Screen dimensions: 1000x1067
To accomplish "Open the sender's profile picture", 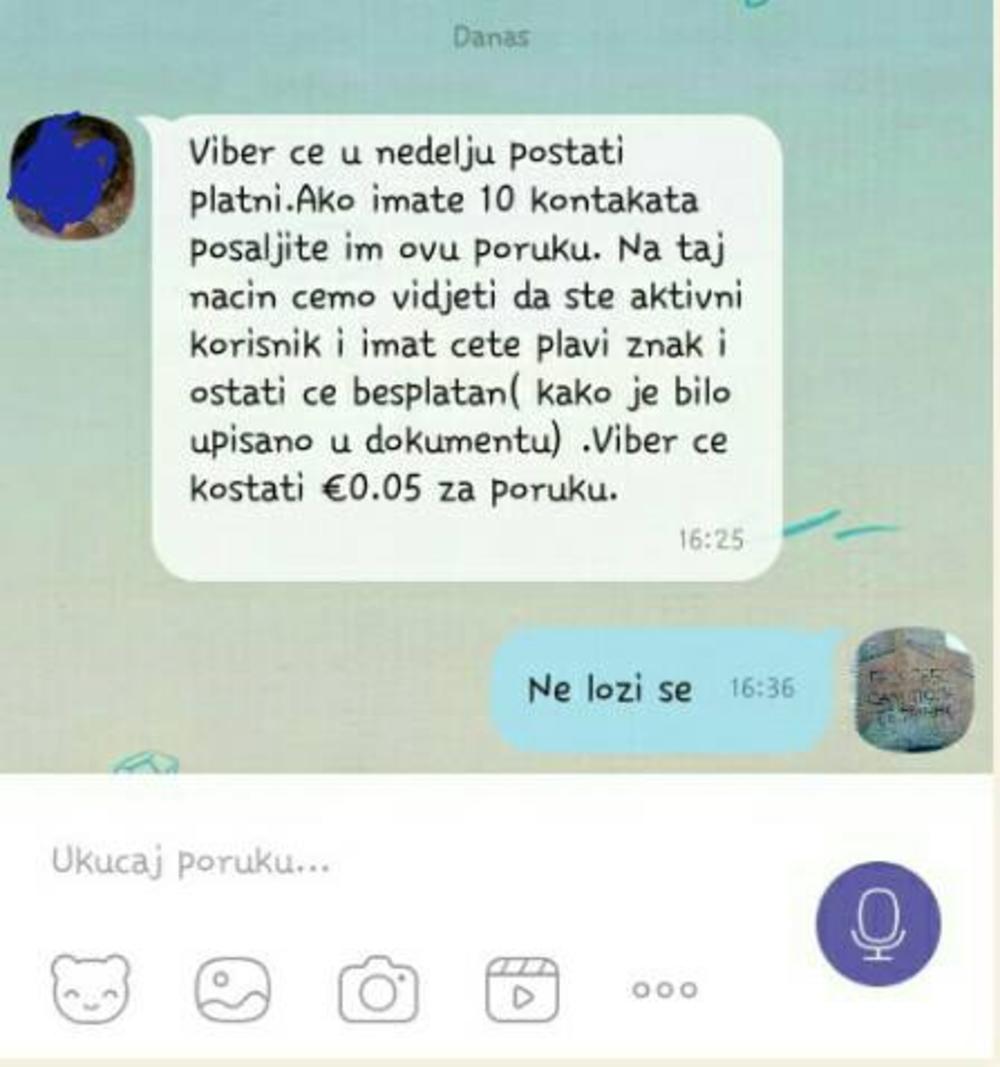I will point(71,176).
